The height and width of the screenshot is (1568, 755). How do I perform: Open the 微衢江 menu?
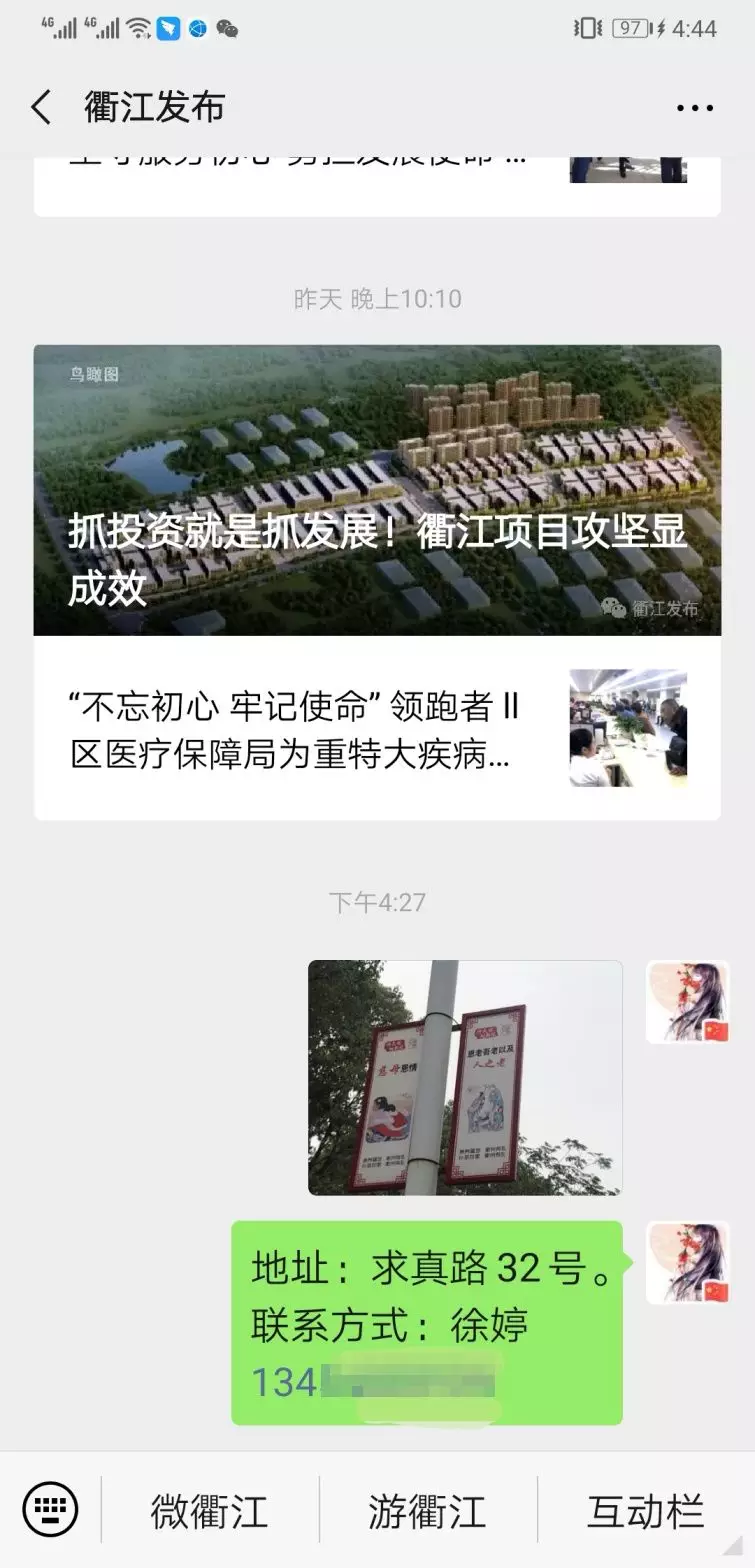pos(209,1511)
